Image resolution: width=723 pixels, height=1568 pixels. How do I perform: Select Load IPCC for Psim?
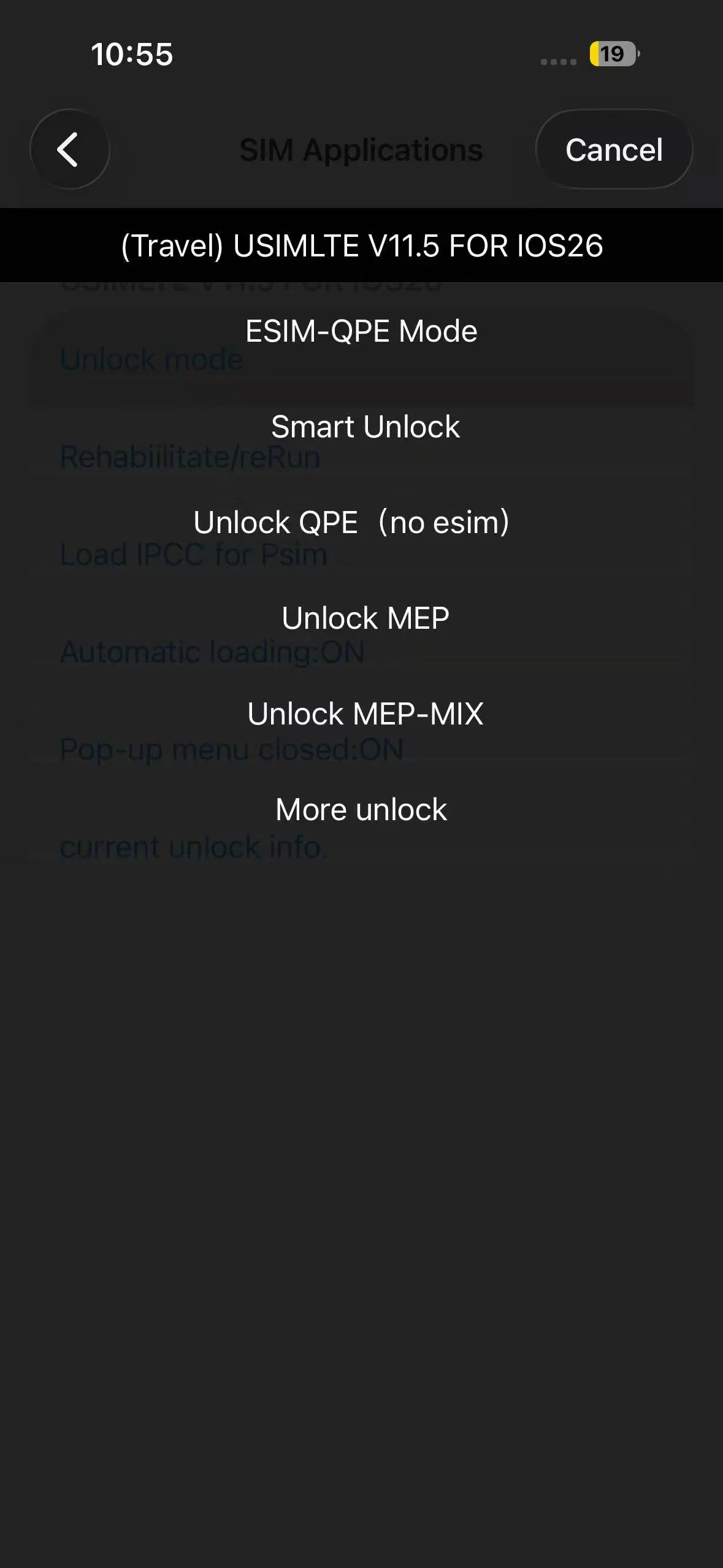point(194,554)
